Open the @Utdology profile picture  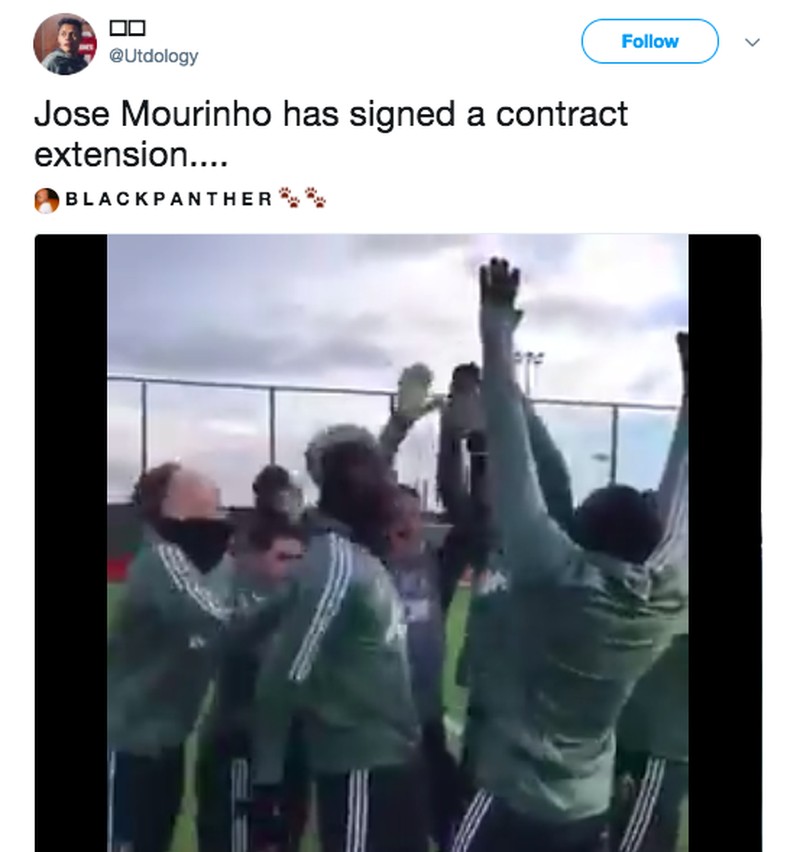64,44
